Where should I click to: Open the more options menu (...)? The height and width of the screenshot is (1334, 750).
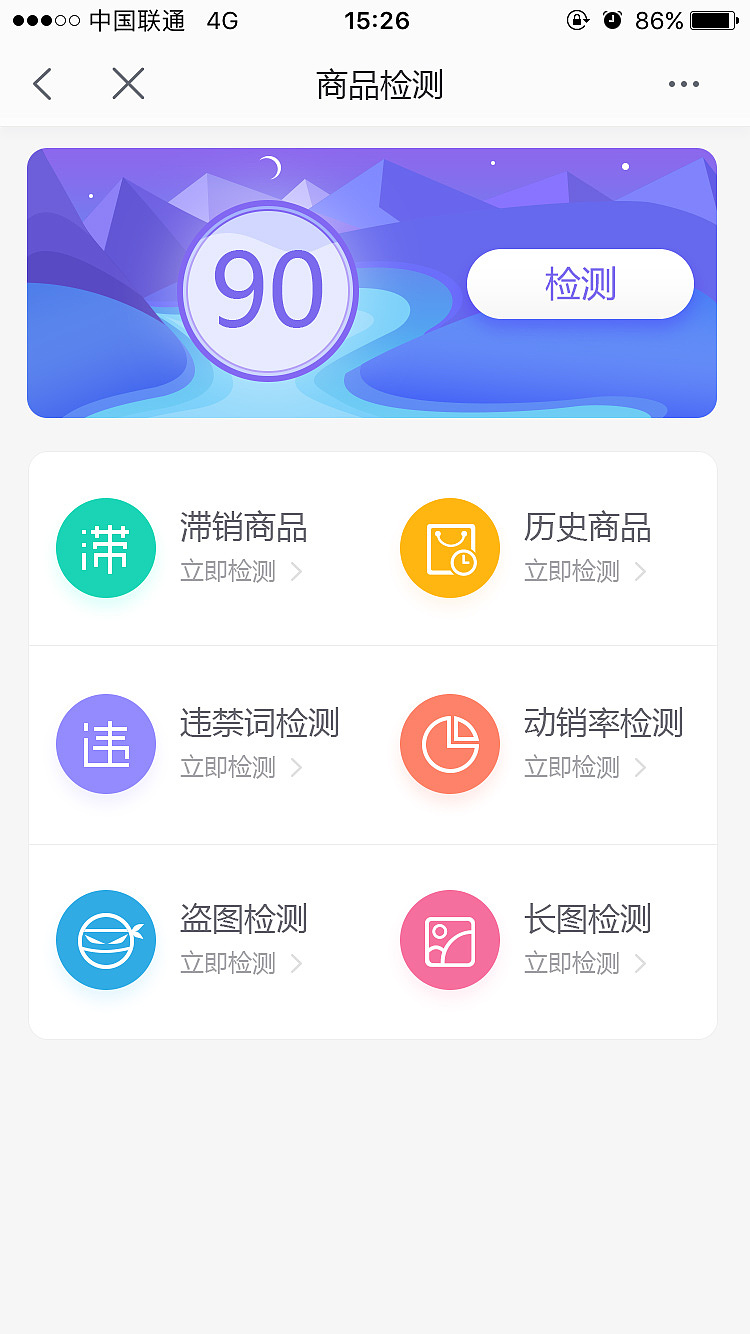684,84
